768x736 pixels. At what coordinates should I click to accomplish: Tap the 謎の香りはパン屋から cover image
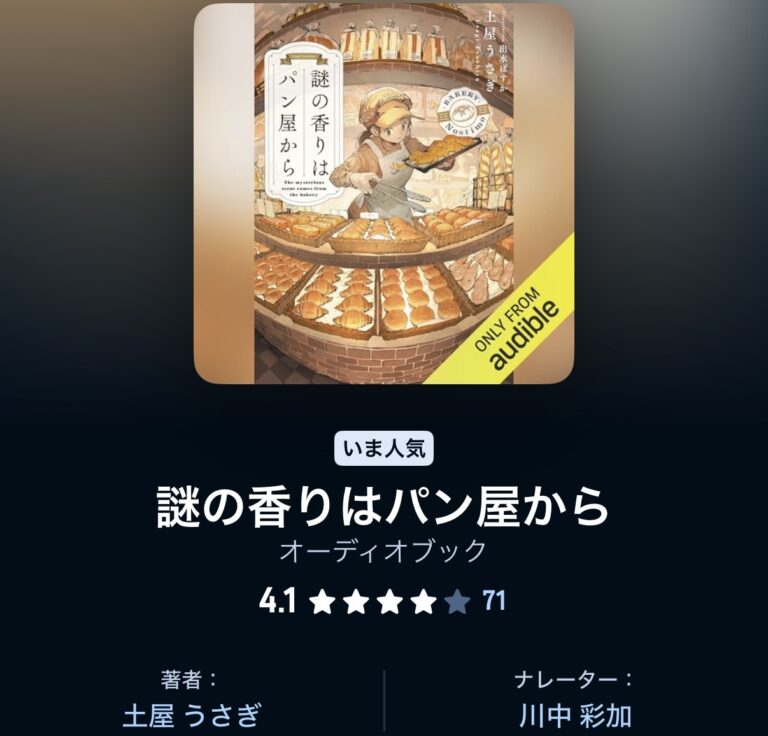coord(383,194)
